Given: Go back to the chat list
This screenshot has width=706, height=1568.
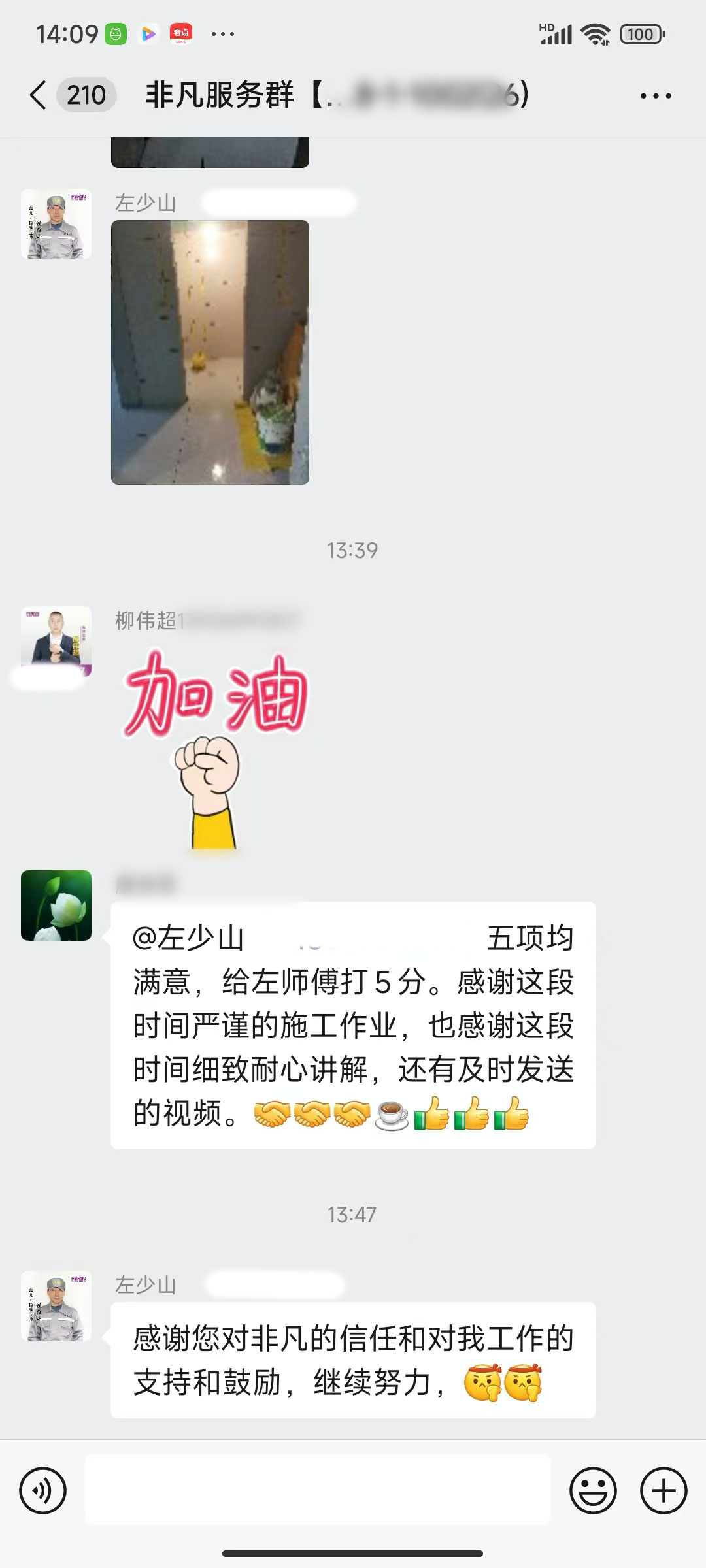Looking at the screenshot, I should pos(39,95).
